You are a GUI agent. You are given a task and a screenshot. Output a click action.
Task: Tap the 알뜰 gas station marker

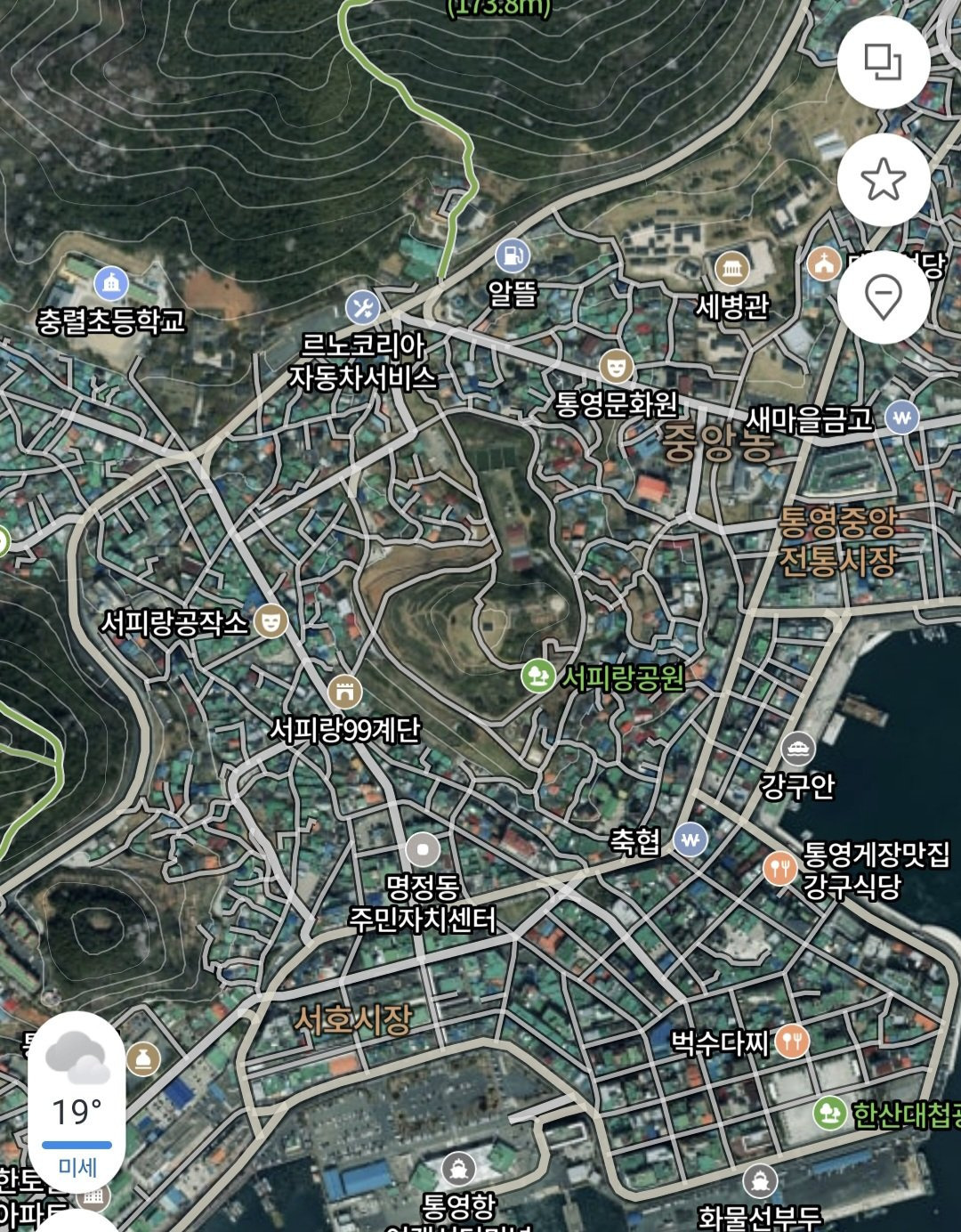click(x=513, y=256)
